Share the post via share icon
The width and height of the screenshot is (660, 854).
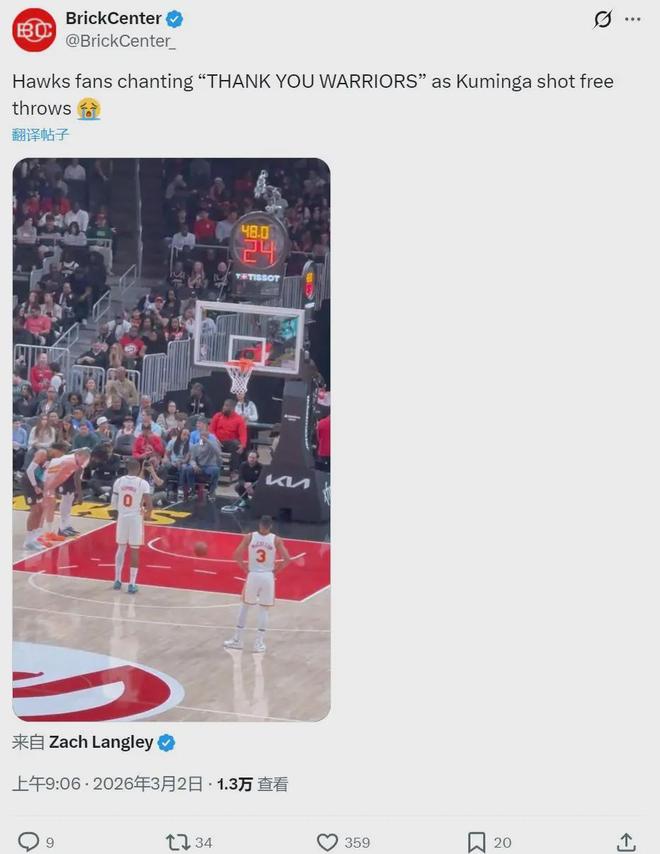pyautogui.click(x=626, y=842)
